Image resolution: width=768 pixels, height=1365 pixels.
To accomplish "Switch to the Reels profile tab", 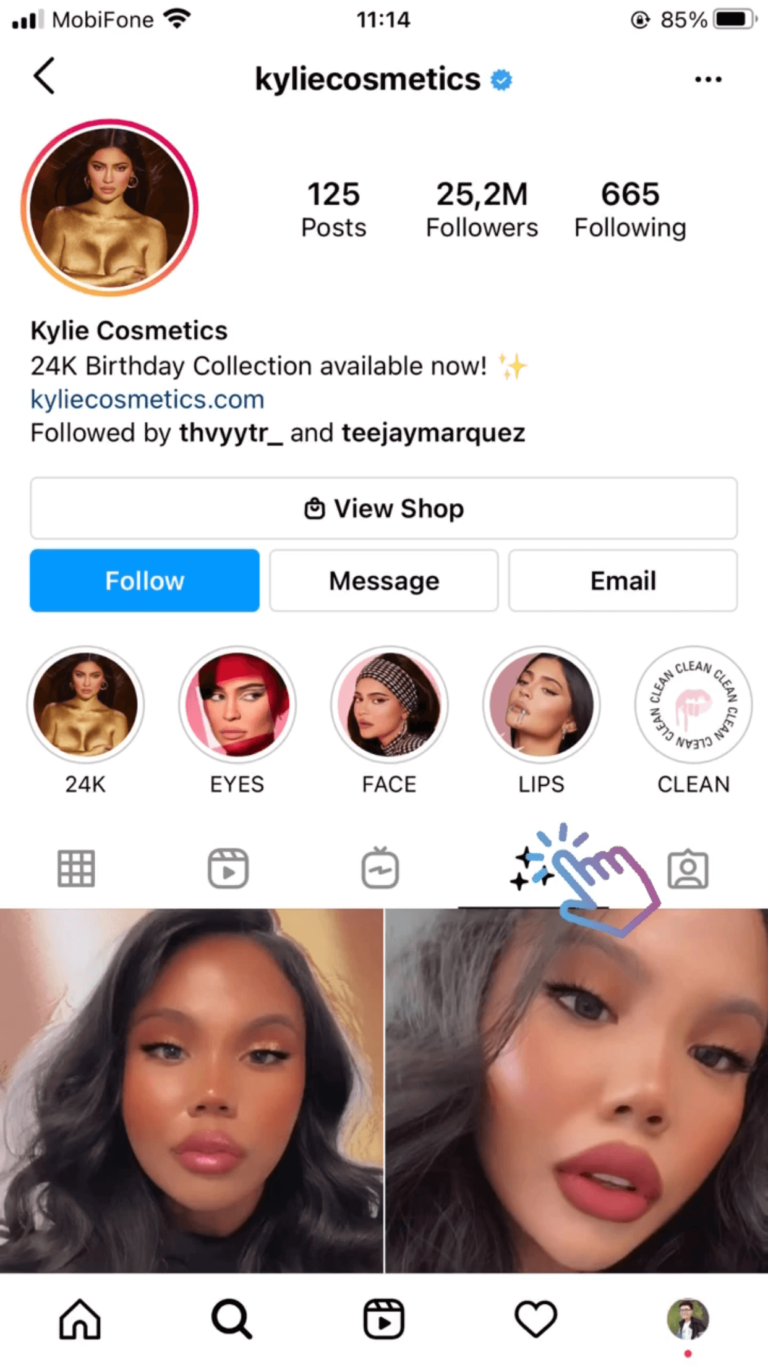I will click(x=228, y=869).
